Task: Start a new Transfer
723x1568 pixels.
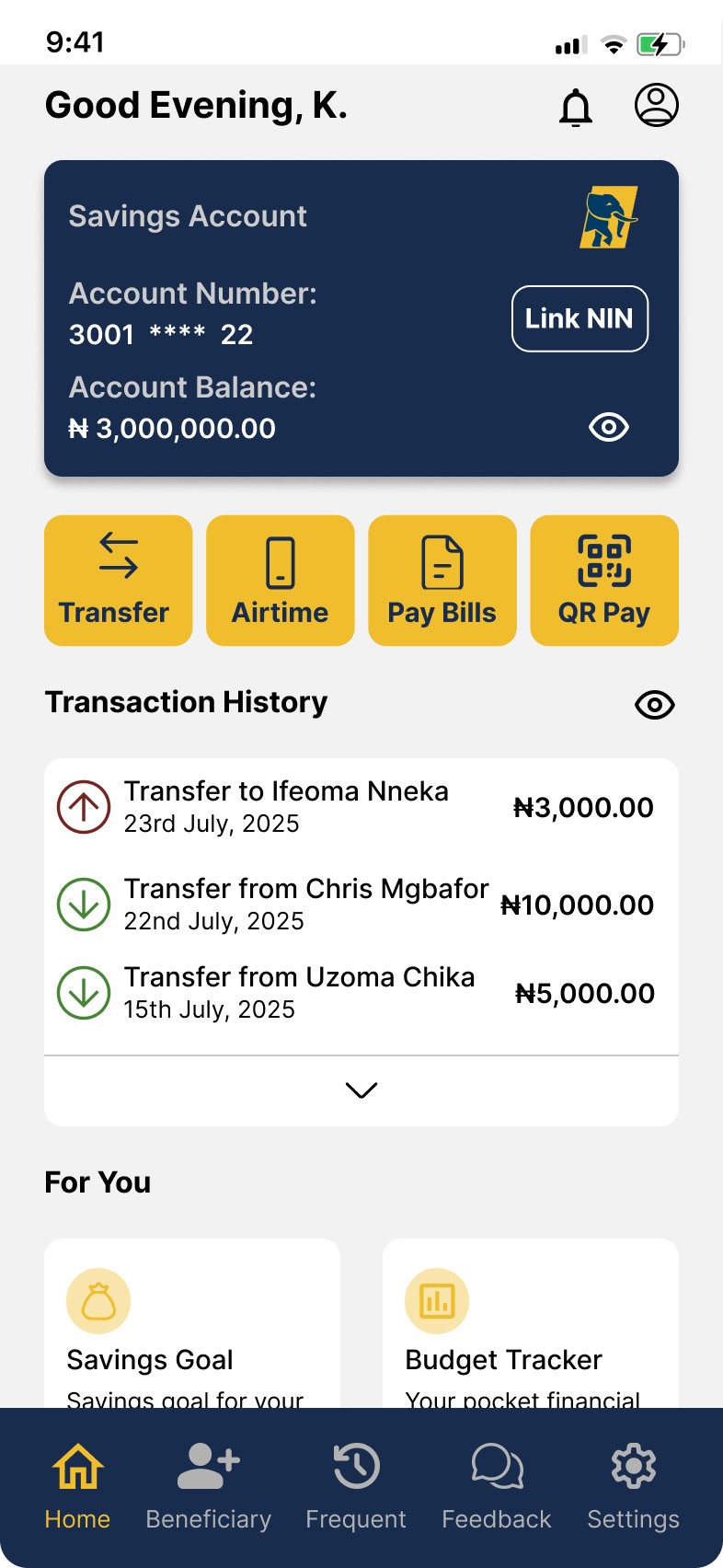Action: [x=119, y=581]
